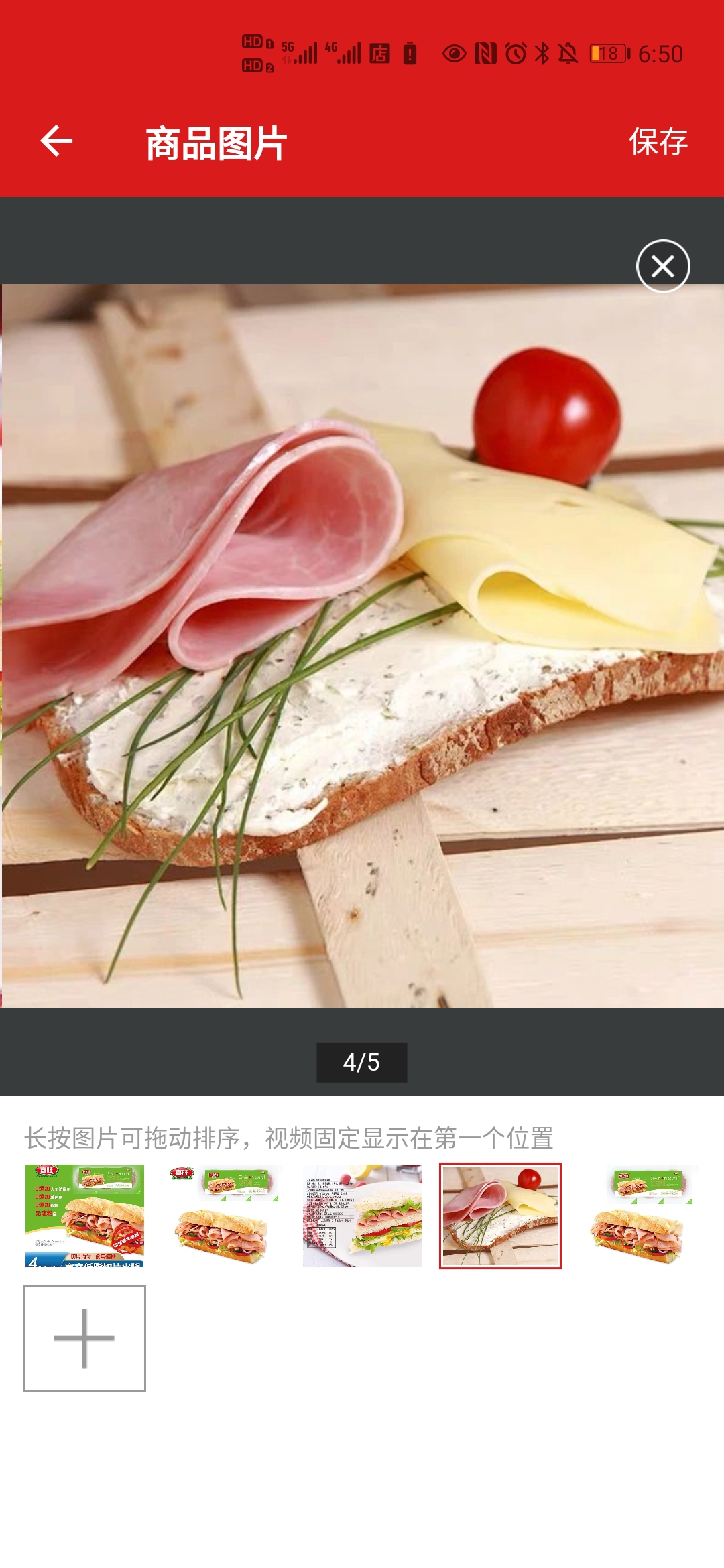Select the second thumbnail with baguette sandwich
The width and height of the screenshot is (724, 1568).
223,1216
